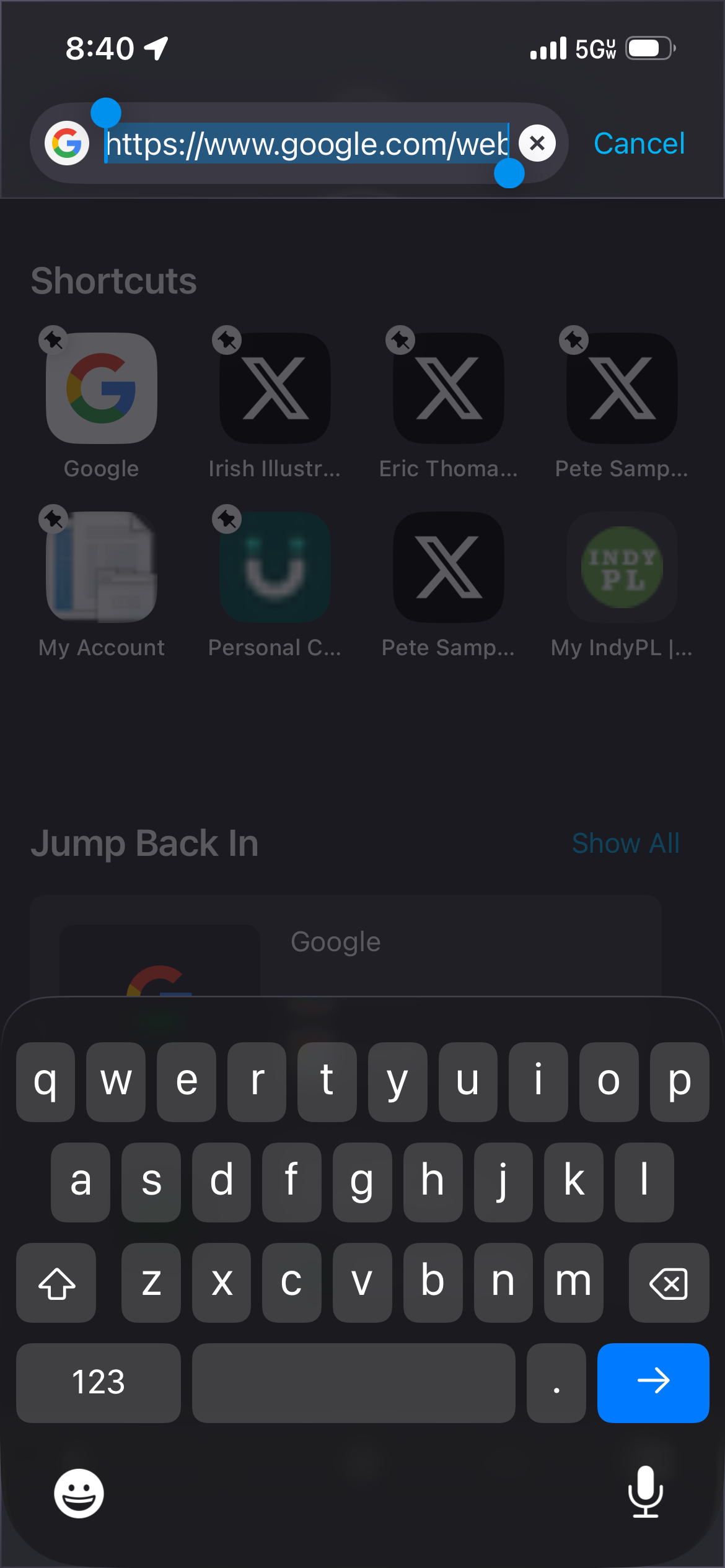Open the Google shortcut
Screen dimensions: 725x1568
(102, 388)
